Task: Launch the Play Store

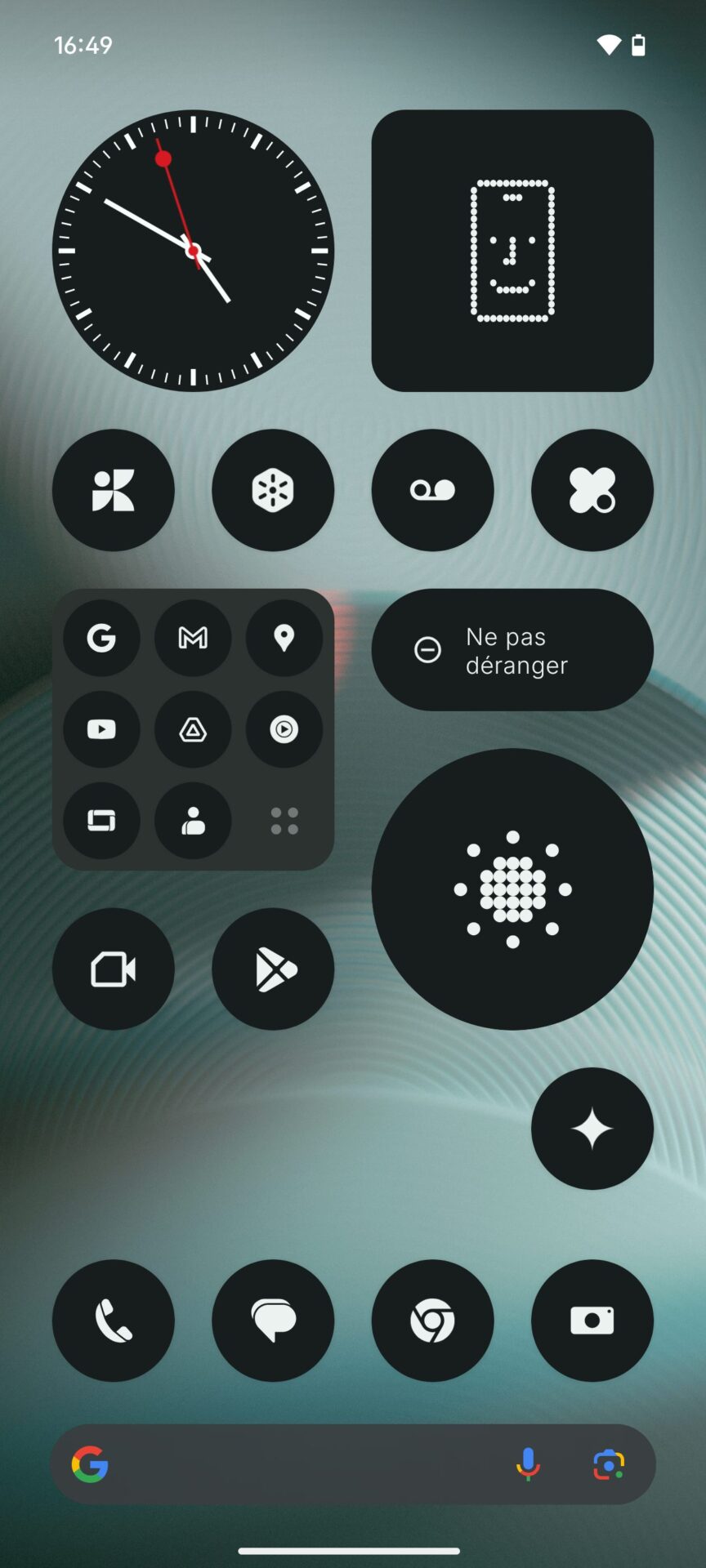Action: [x=273, y=969]
